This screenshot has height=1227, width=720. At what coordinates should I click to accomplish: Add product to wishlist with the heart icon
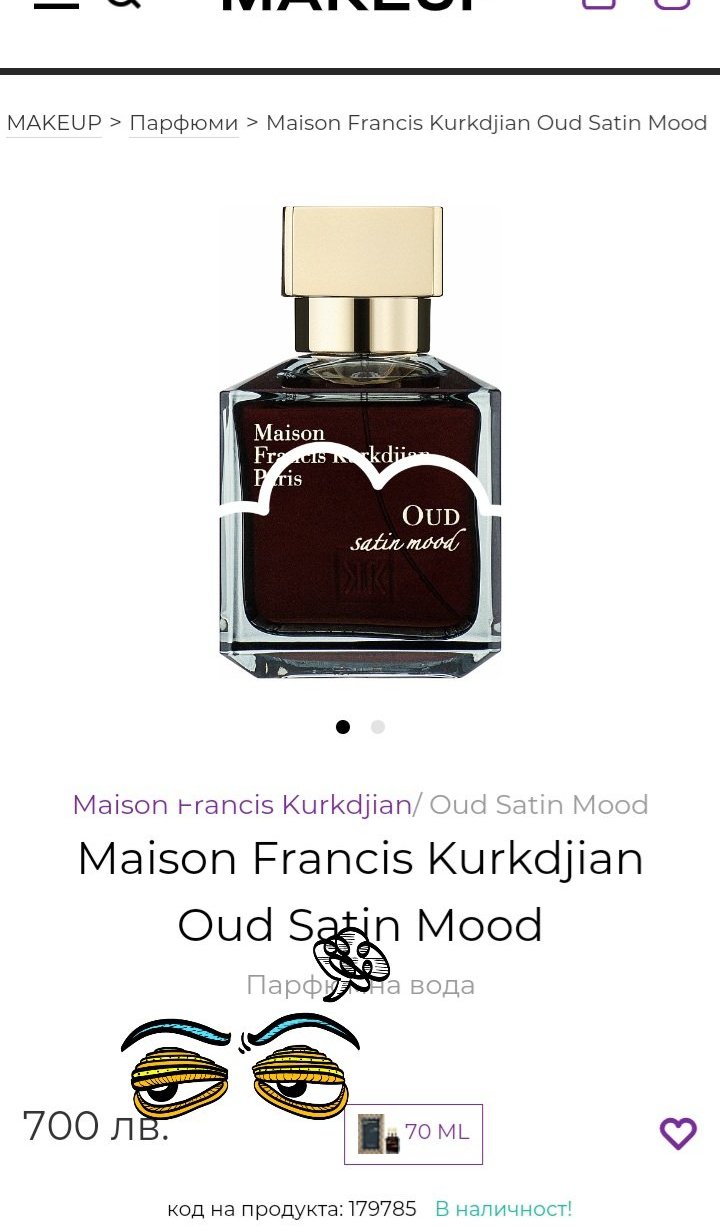[x=678, y=1133]
